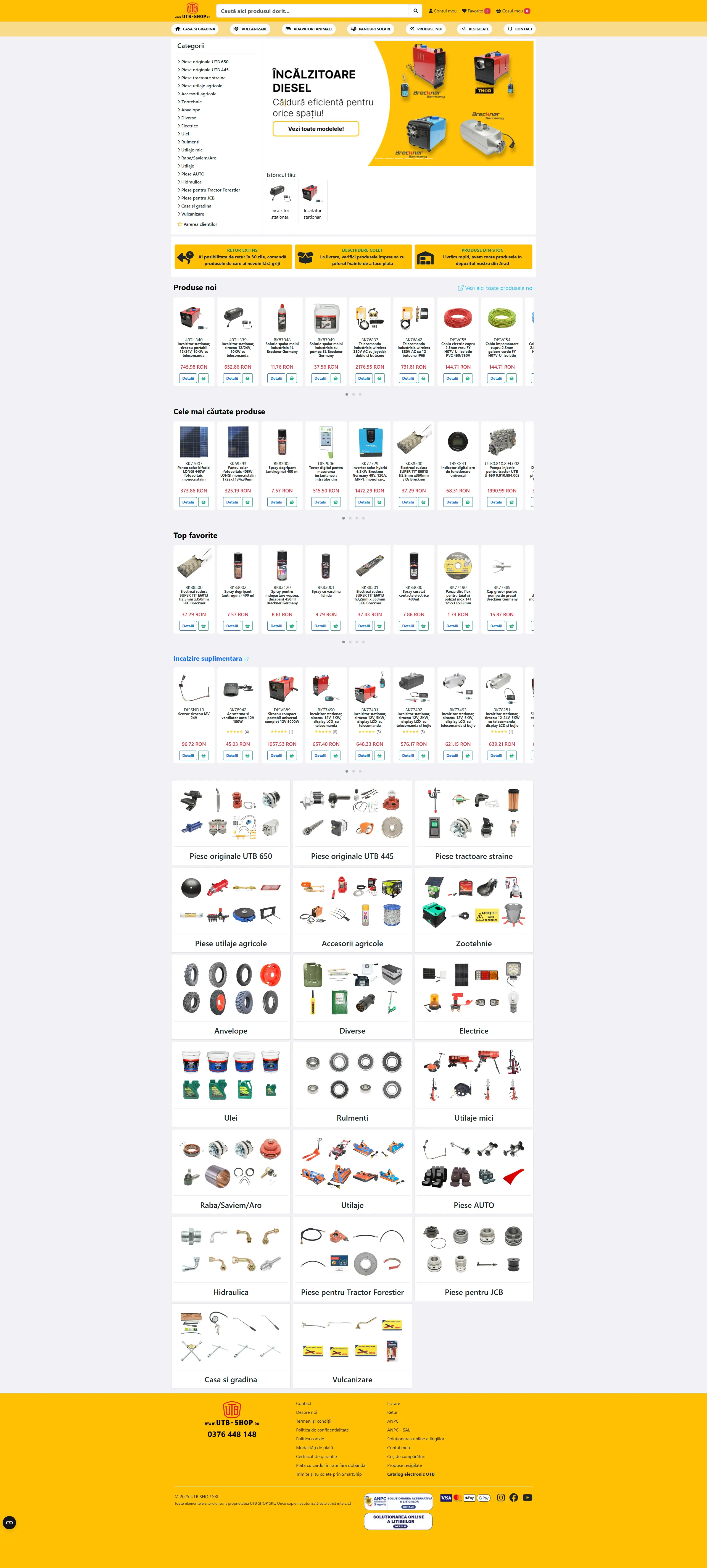
Task: Open Părerea clienților link
Action: 200,225
